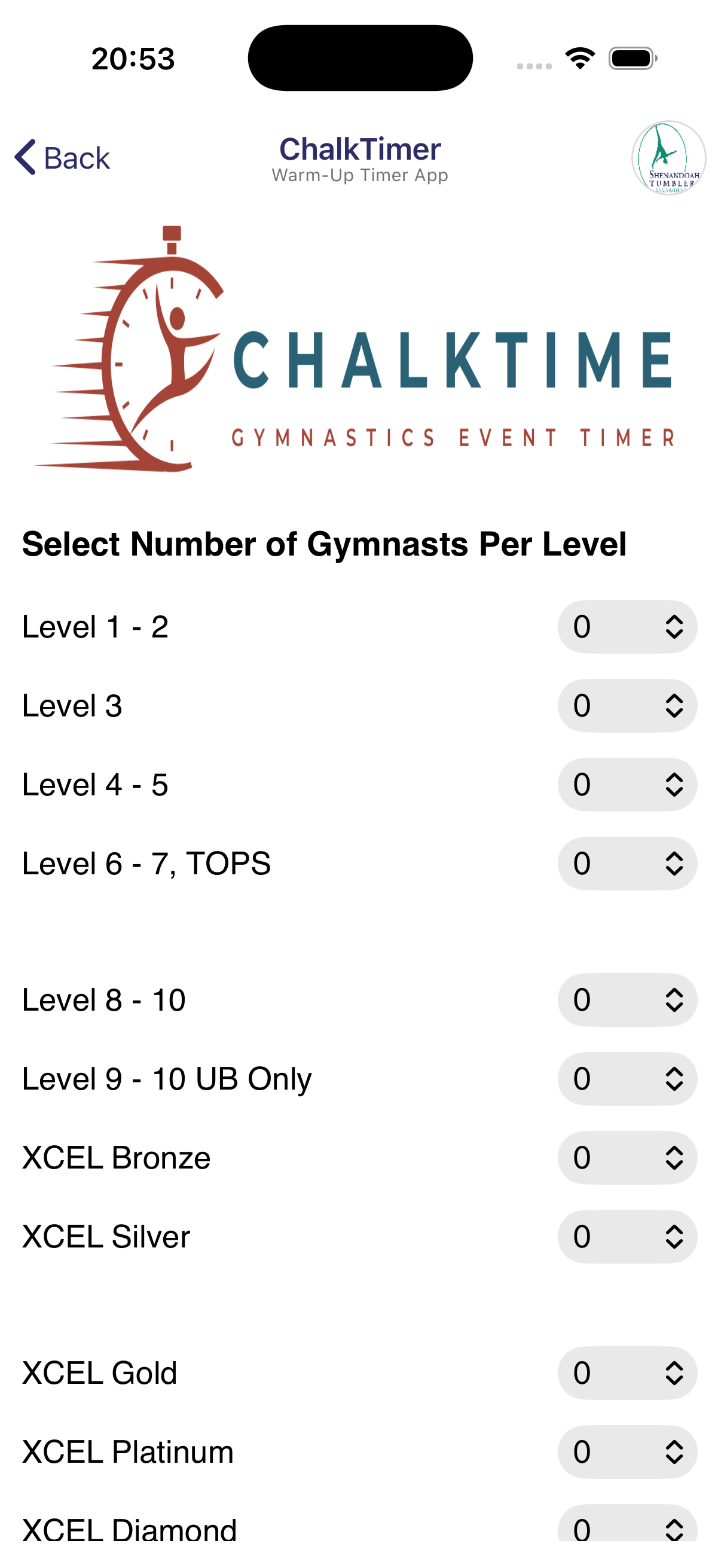Select number of gymnasts for Level 4 - 5
Screen dimensions: 721x1568
coord(627,785)
